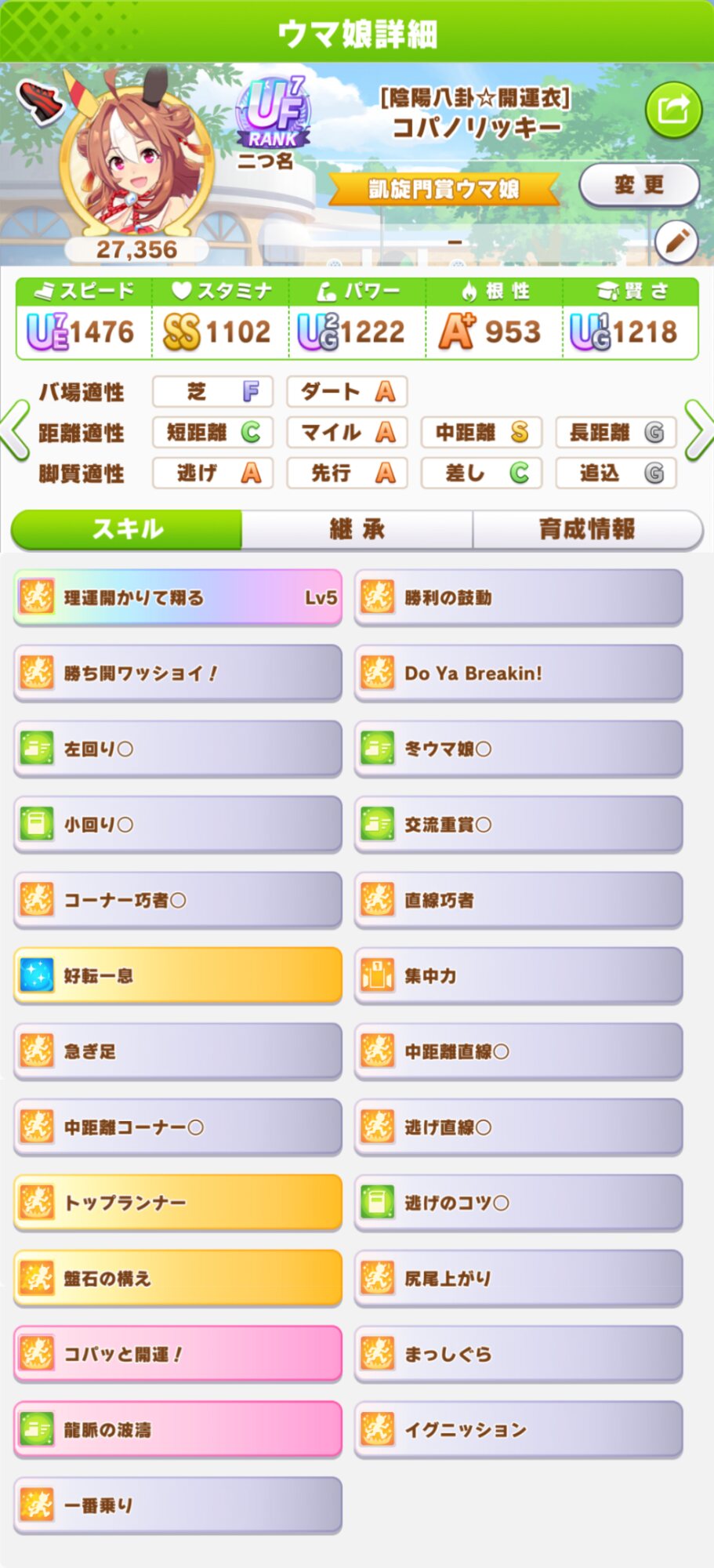Screen dimensions: 714x1568
Task: Open the 一番乗り skill
Action: point(178,1504)
